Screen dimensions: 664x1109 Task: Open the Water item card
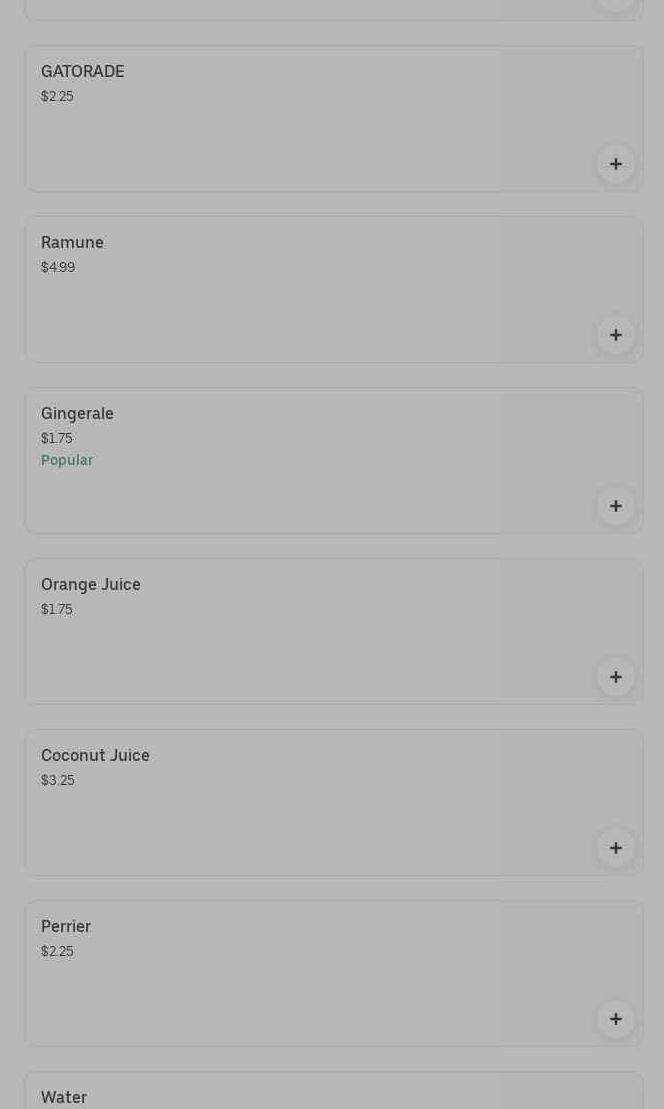262,1095
